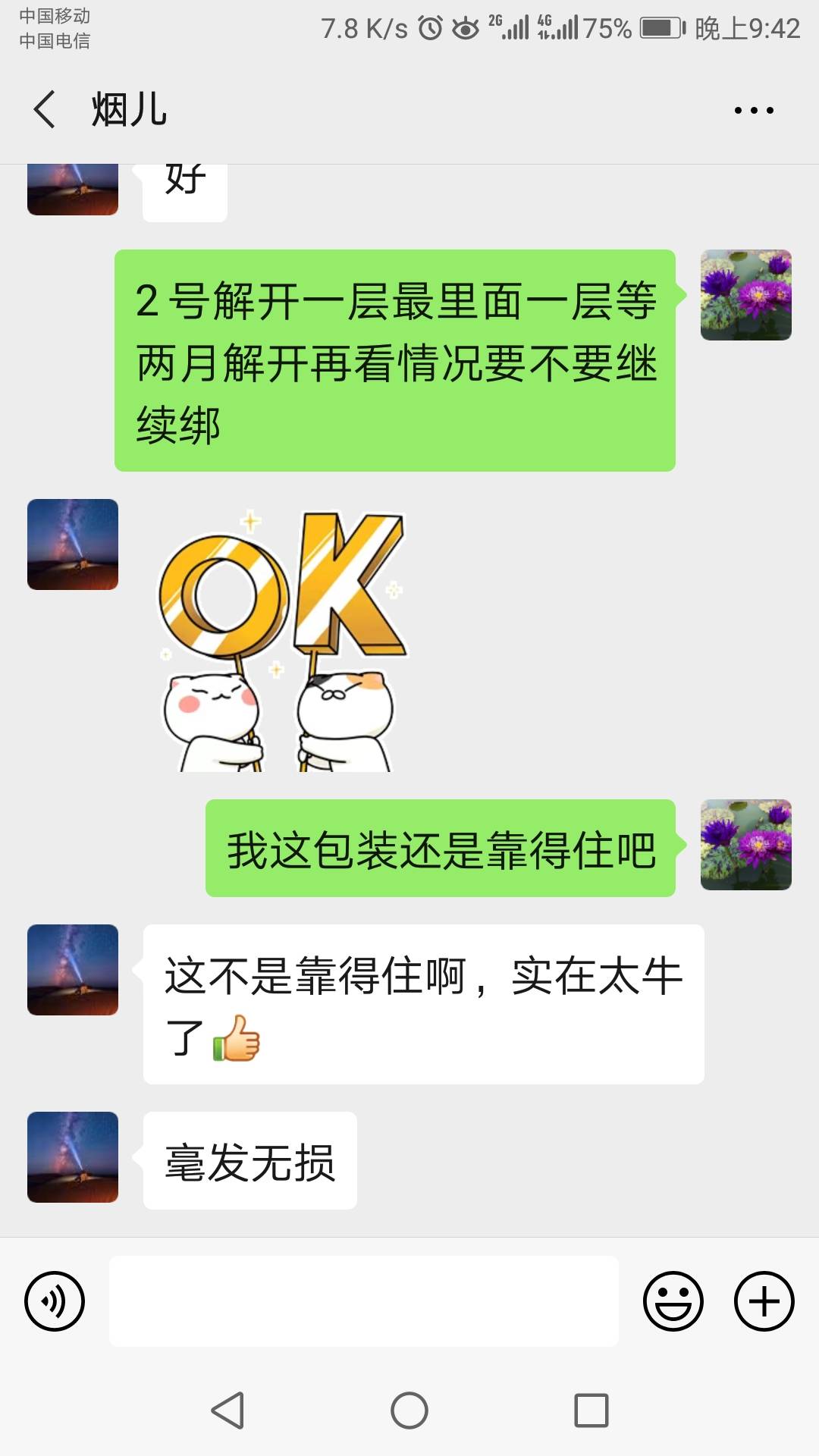Switch to voice message input
Viewport: 819px width, 1456px height.
pos(55,1301)
